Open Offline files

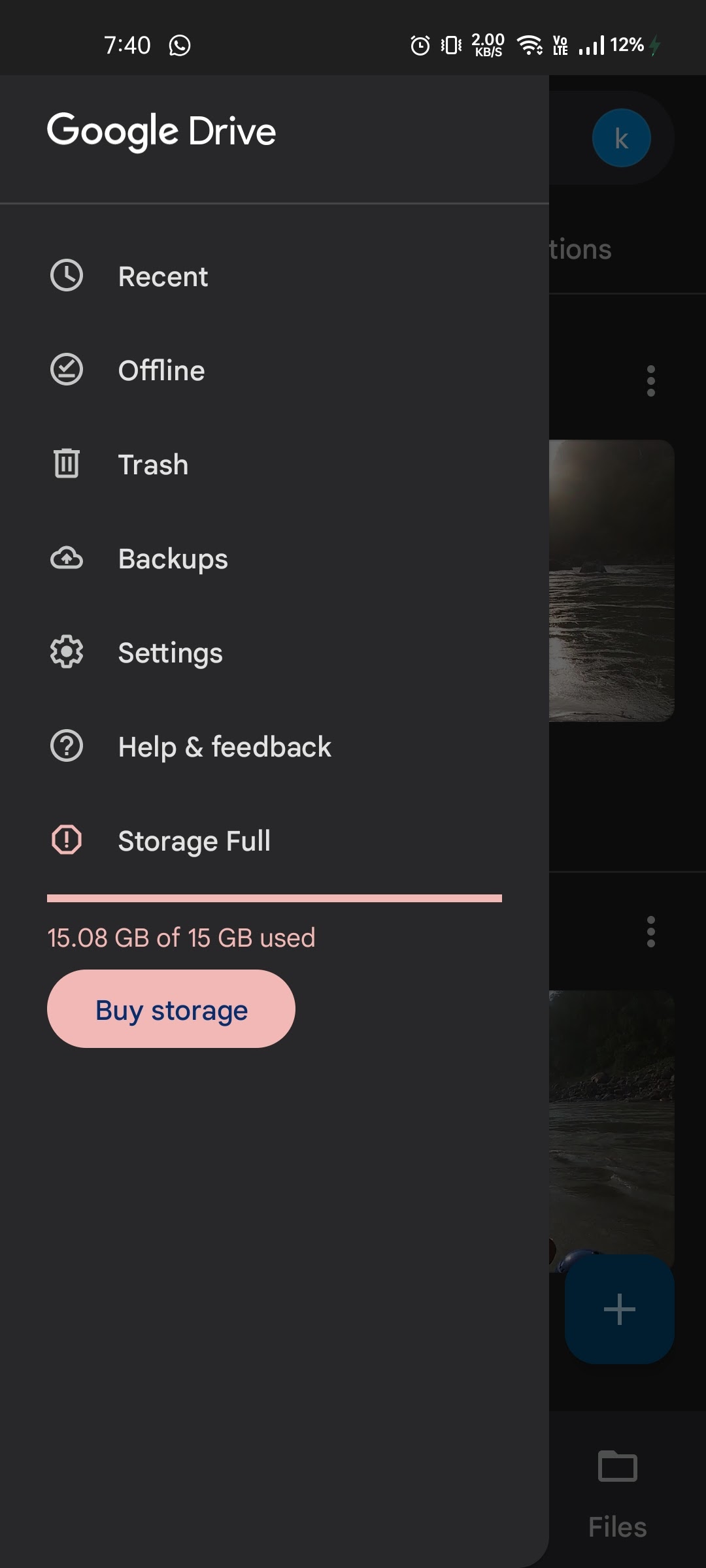coord(161,370)
